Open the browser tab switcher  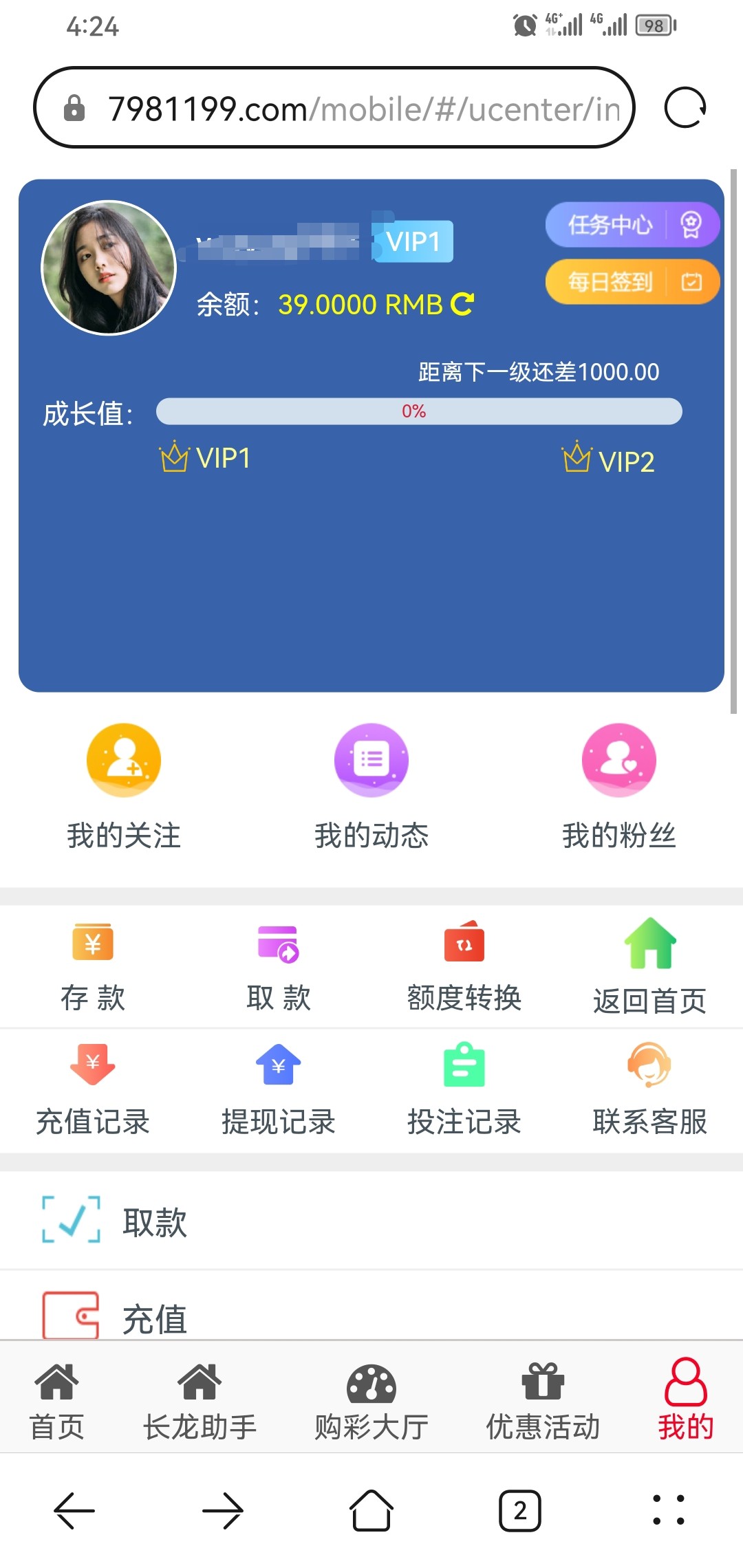(520, 1511)
